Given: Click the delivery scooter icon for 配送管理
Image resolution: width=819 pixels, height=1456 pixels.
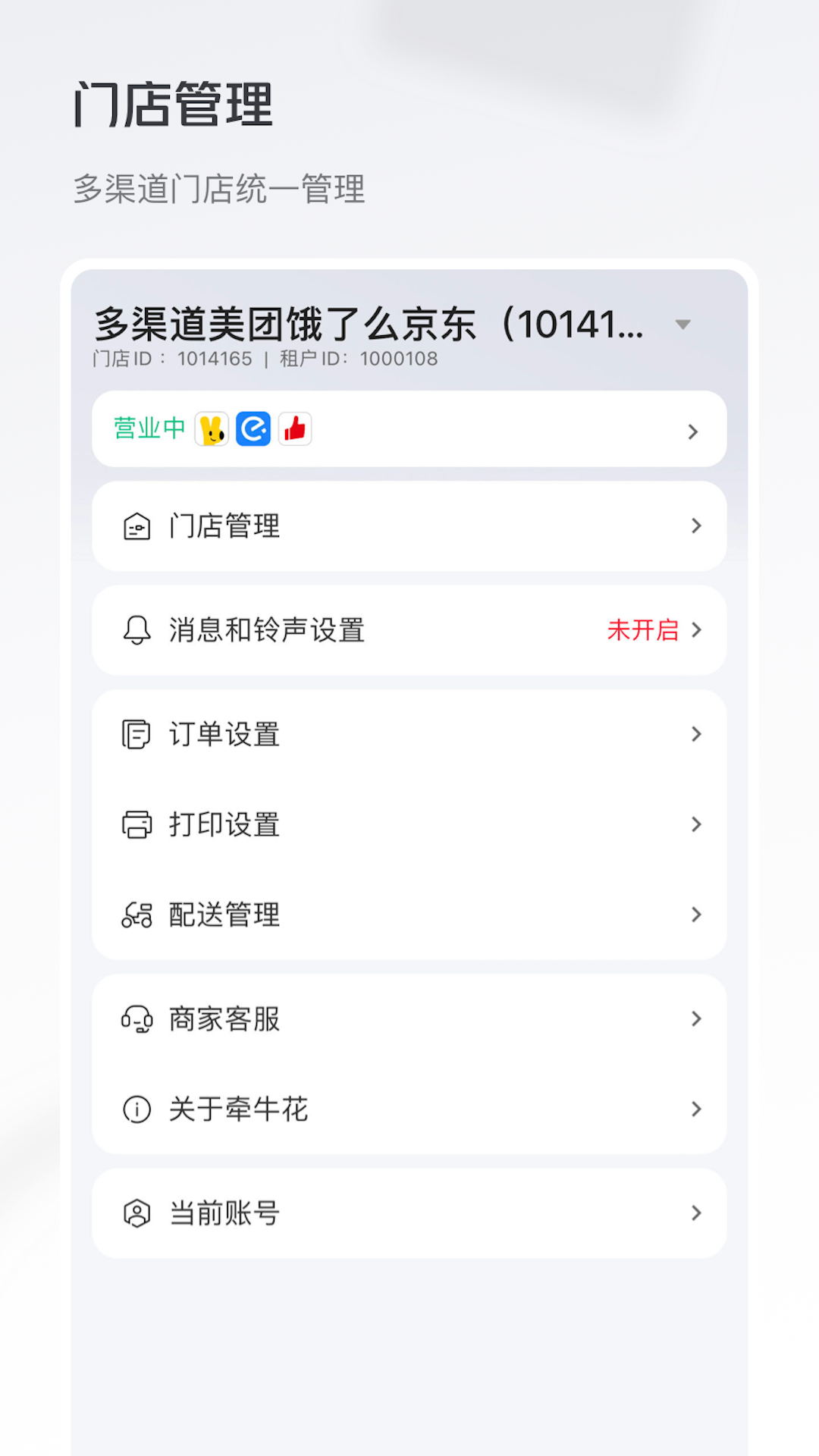Looking at the screenshot, I should point(135,915).
